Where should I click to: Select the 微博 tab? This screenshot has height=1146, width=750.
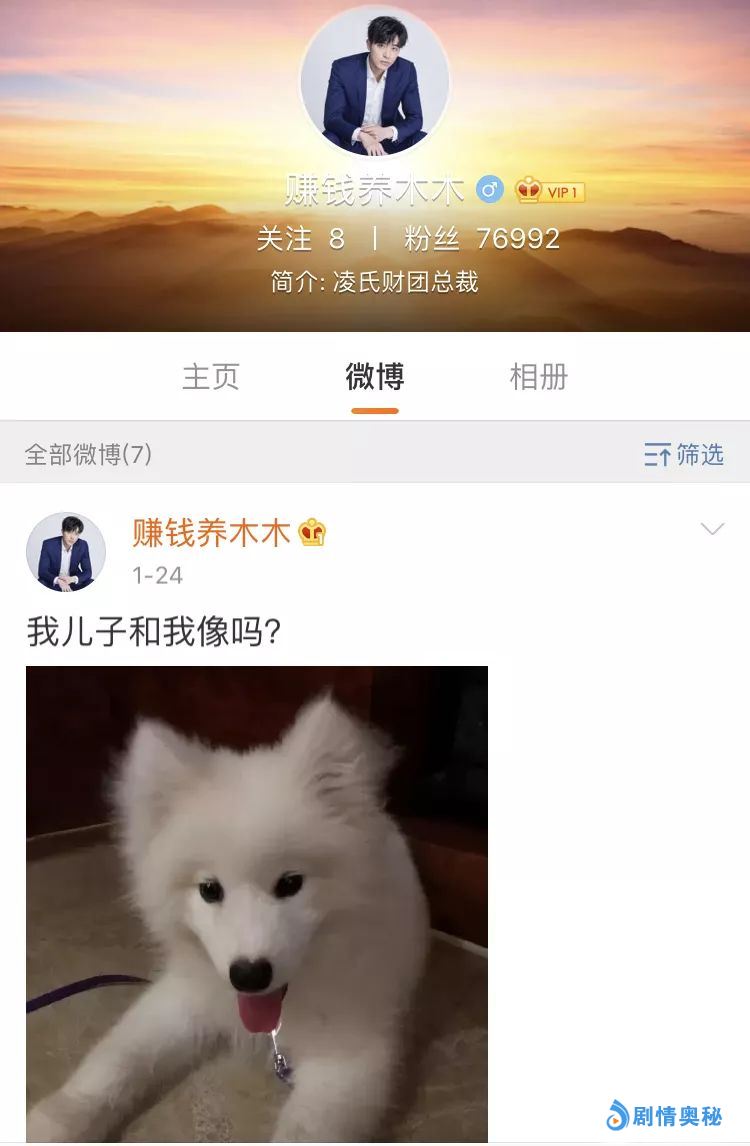coord(375,377)
